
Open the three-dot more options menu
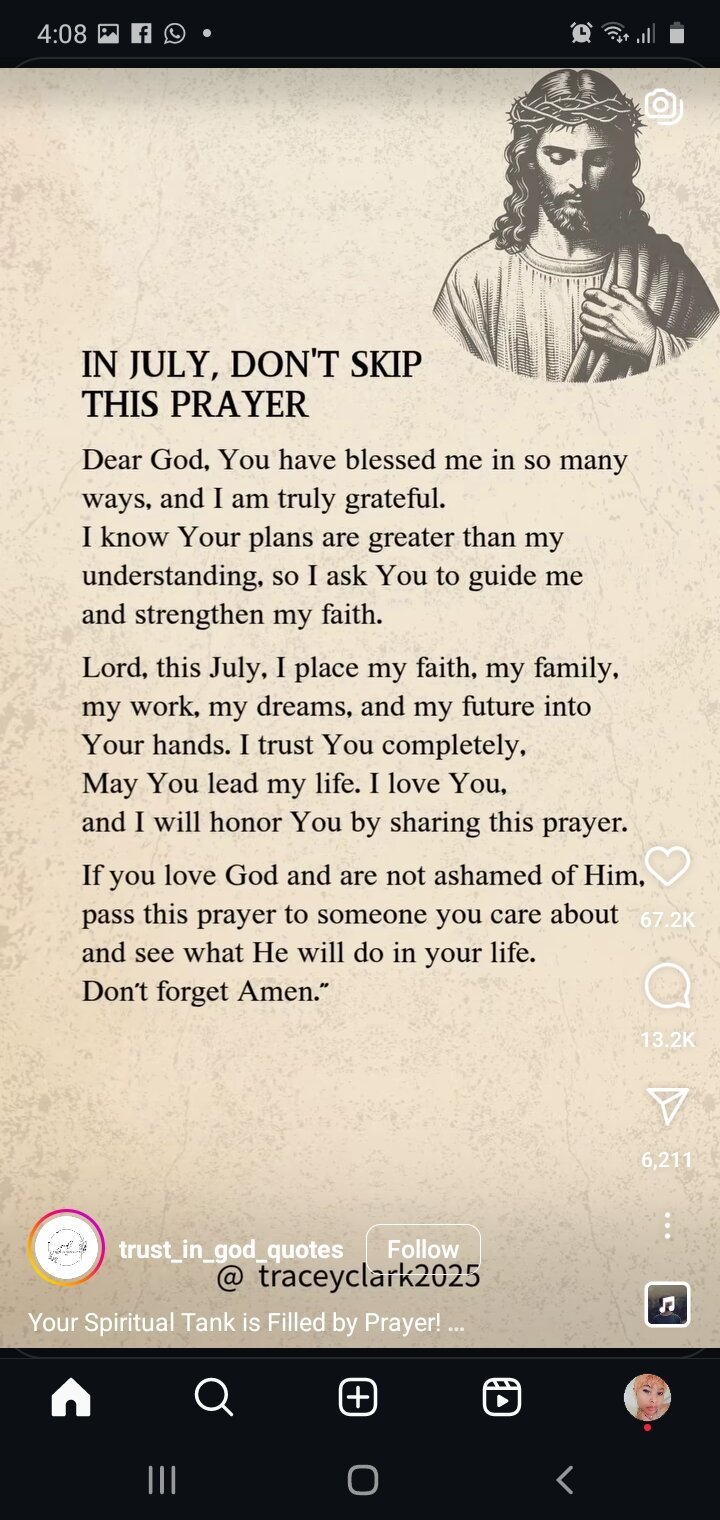(667, 1226)
